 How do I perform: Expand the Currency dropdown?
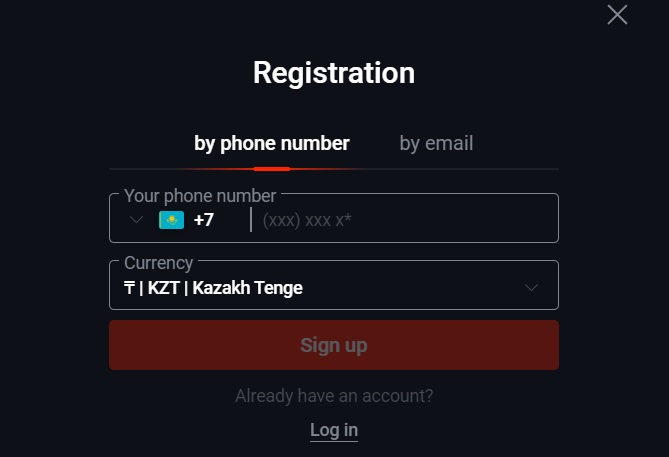(333, 287)
